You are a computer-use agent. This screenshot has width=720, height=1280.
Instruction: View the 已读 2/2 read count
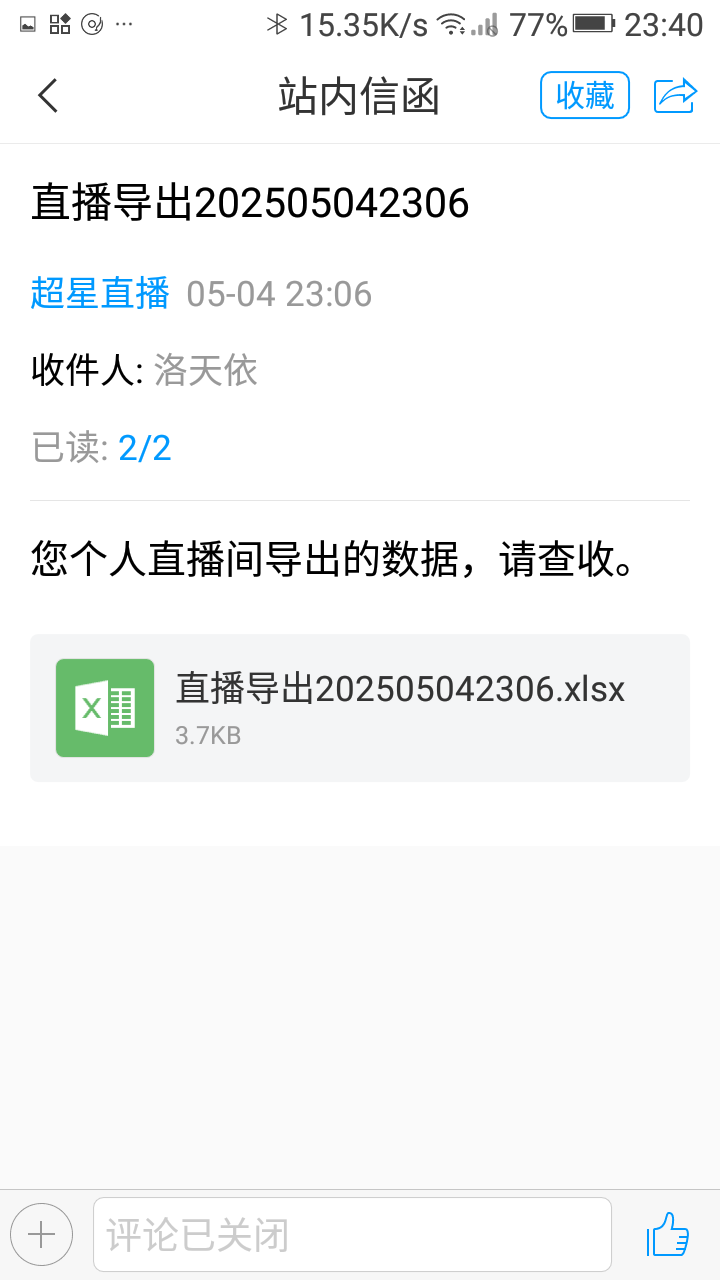click(x=144, y=448)
